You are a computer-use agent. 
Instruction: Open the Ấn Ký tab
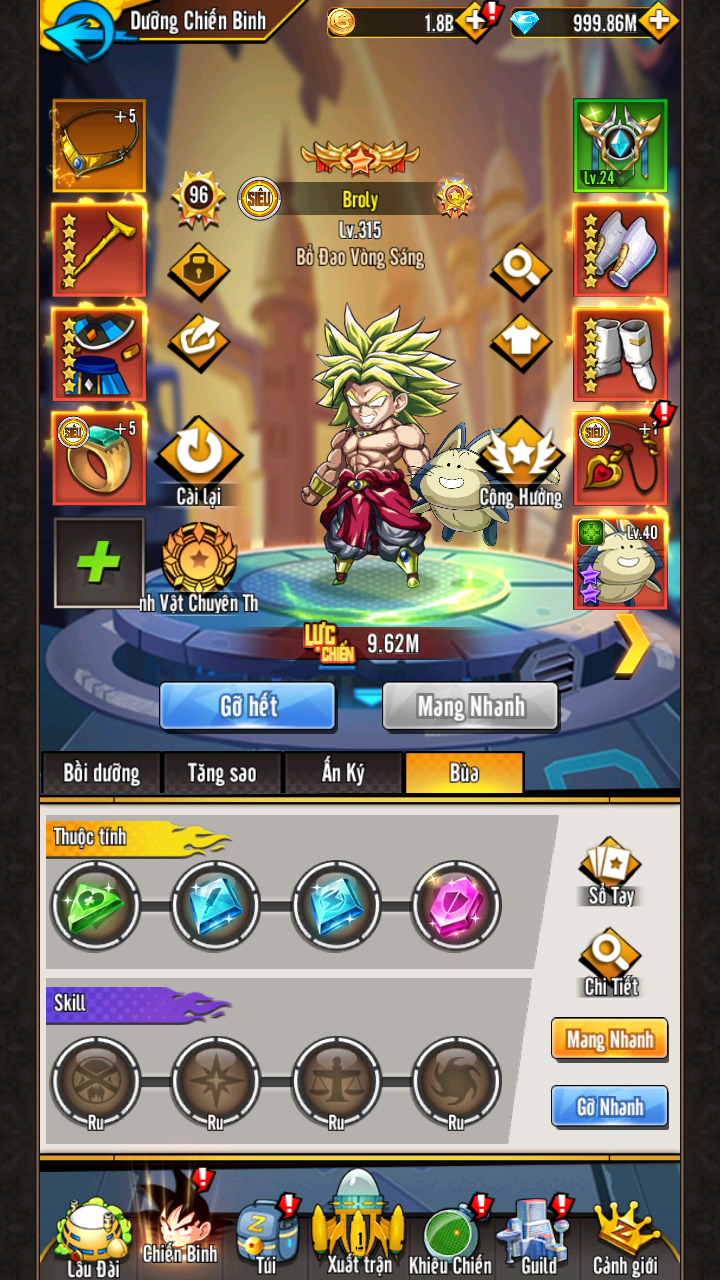click(x=343, y=773)
